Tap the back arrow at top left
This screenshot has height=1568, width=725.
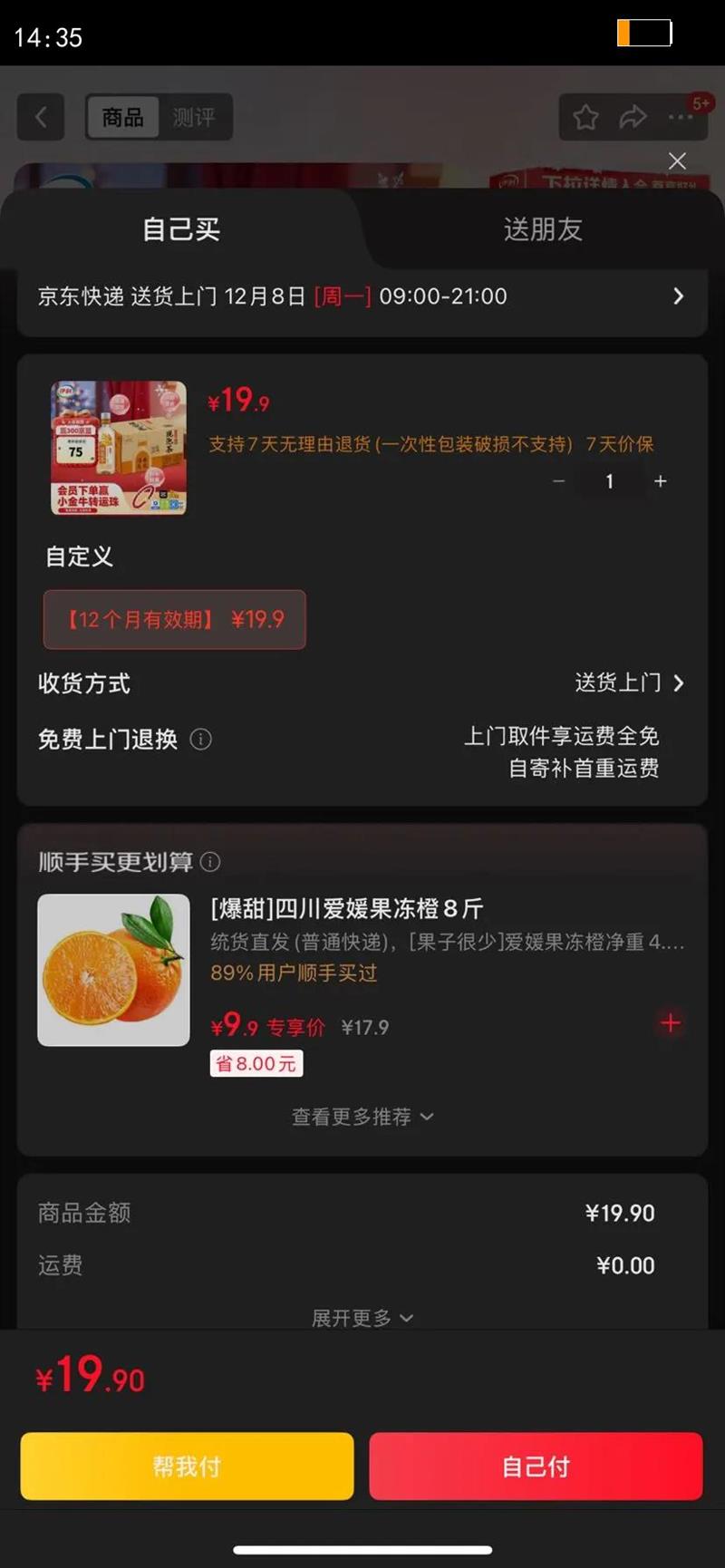(x=40, y=117)
